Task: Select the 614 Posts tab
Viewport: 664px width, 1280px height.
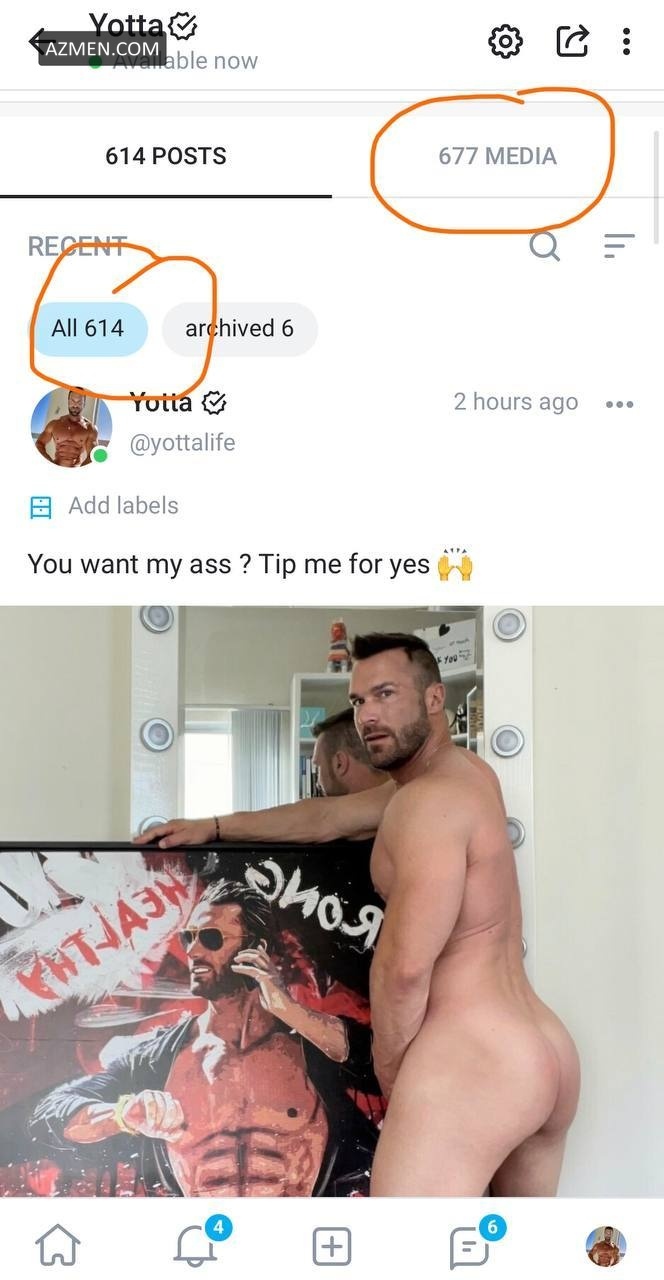Action: coord(166,156)
